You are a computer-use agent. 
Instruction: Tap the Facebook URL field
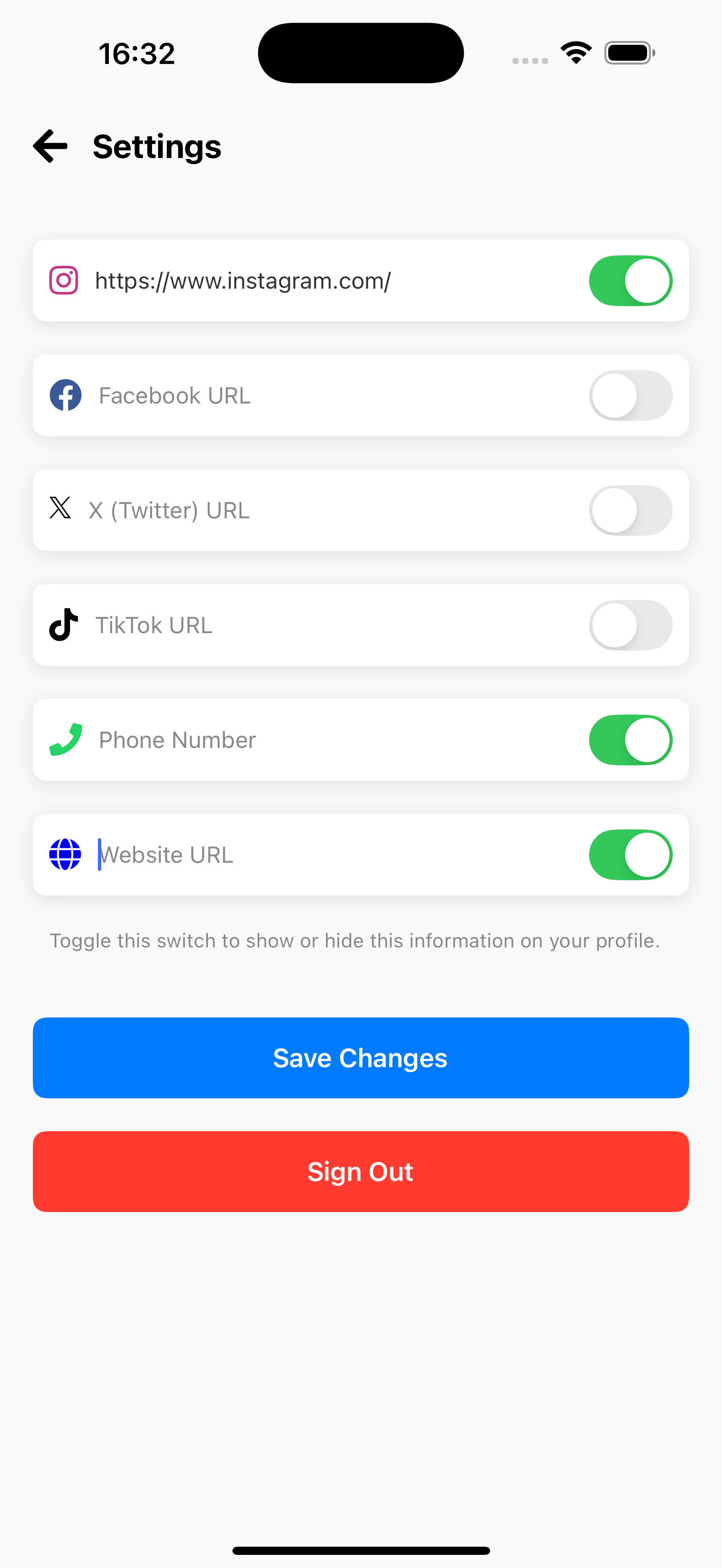pos(329,396)
